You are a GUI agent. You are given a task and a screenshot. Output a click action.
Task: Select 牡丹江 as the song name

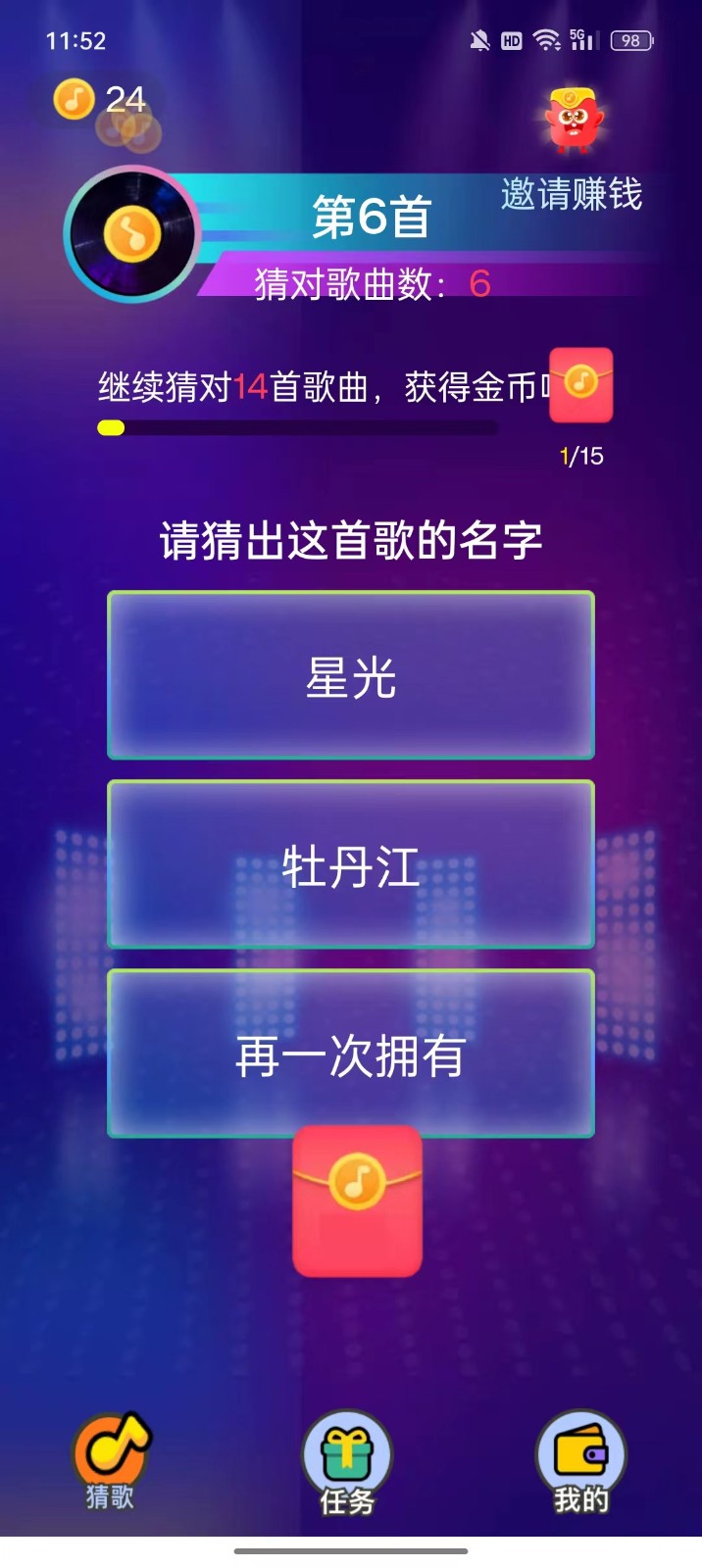351,864
